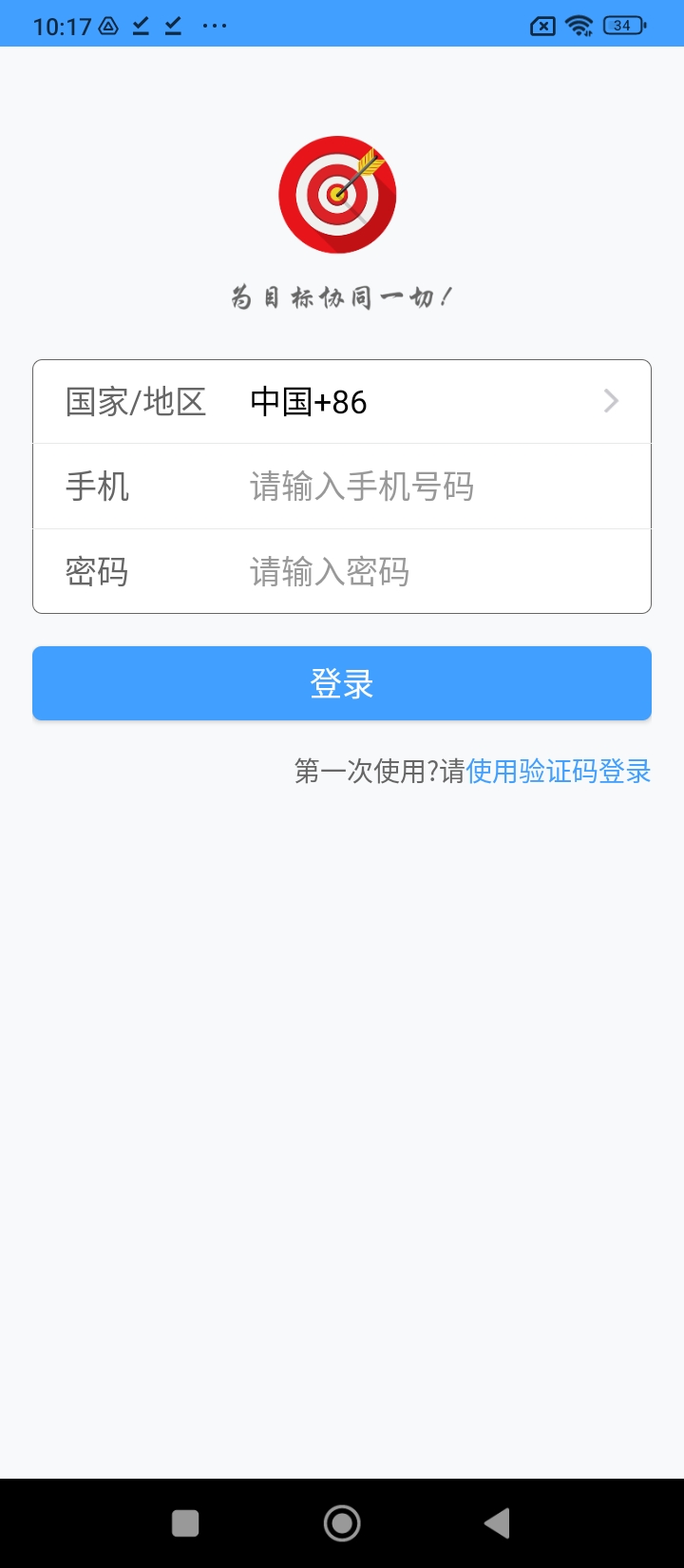Tap the blue 登录 button
684x1568 pixels.
tap(342, 683)
